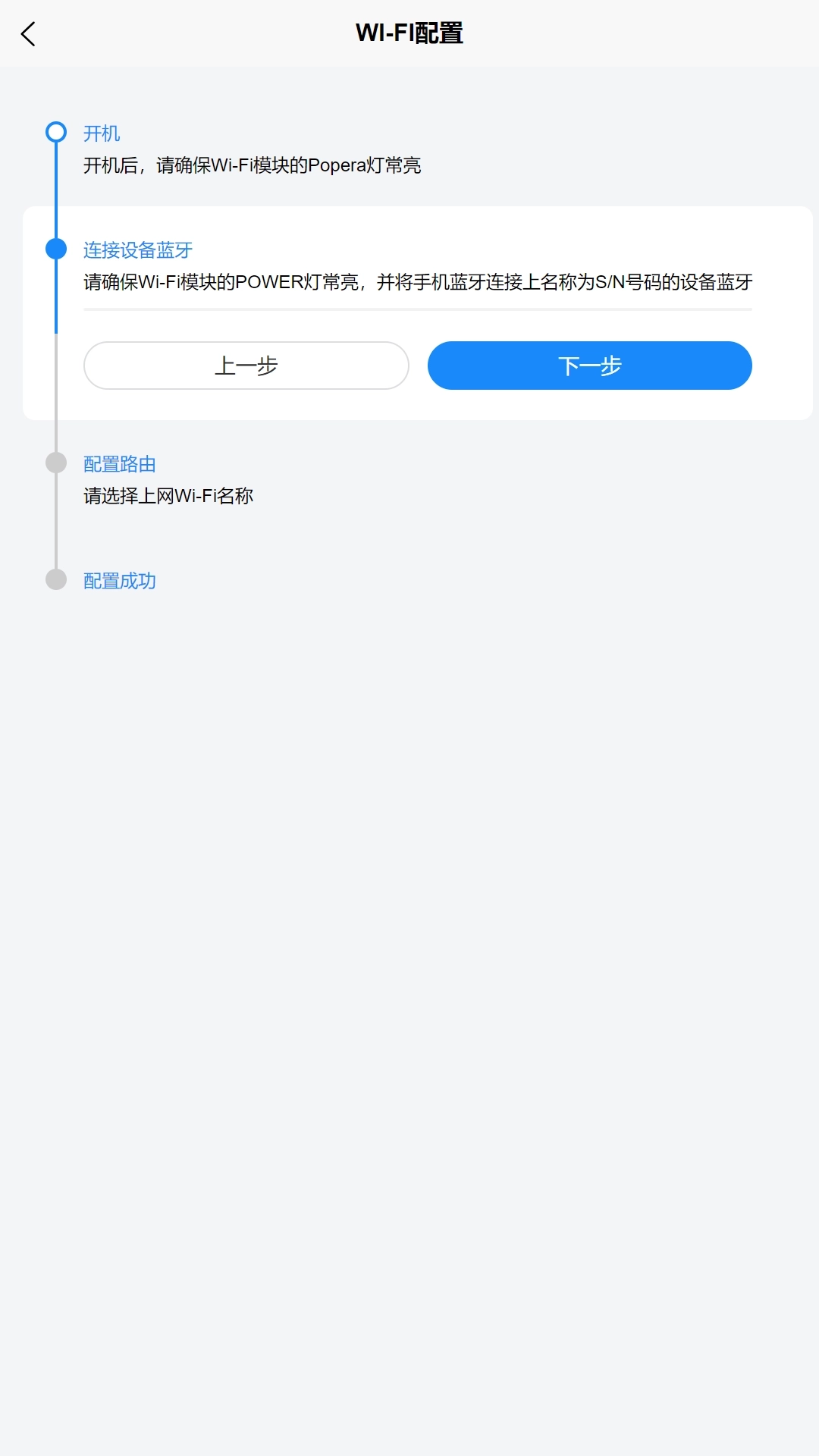Expand the 配置成功 step section

coord(120,580)
